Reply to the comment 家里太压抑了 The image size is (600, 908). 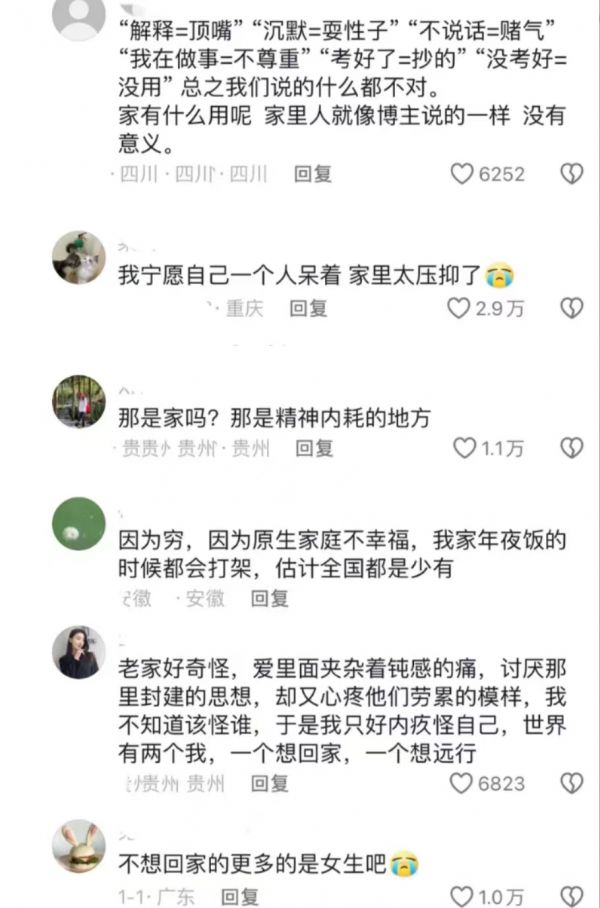click(308, 309)
